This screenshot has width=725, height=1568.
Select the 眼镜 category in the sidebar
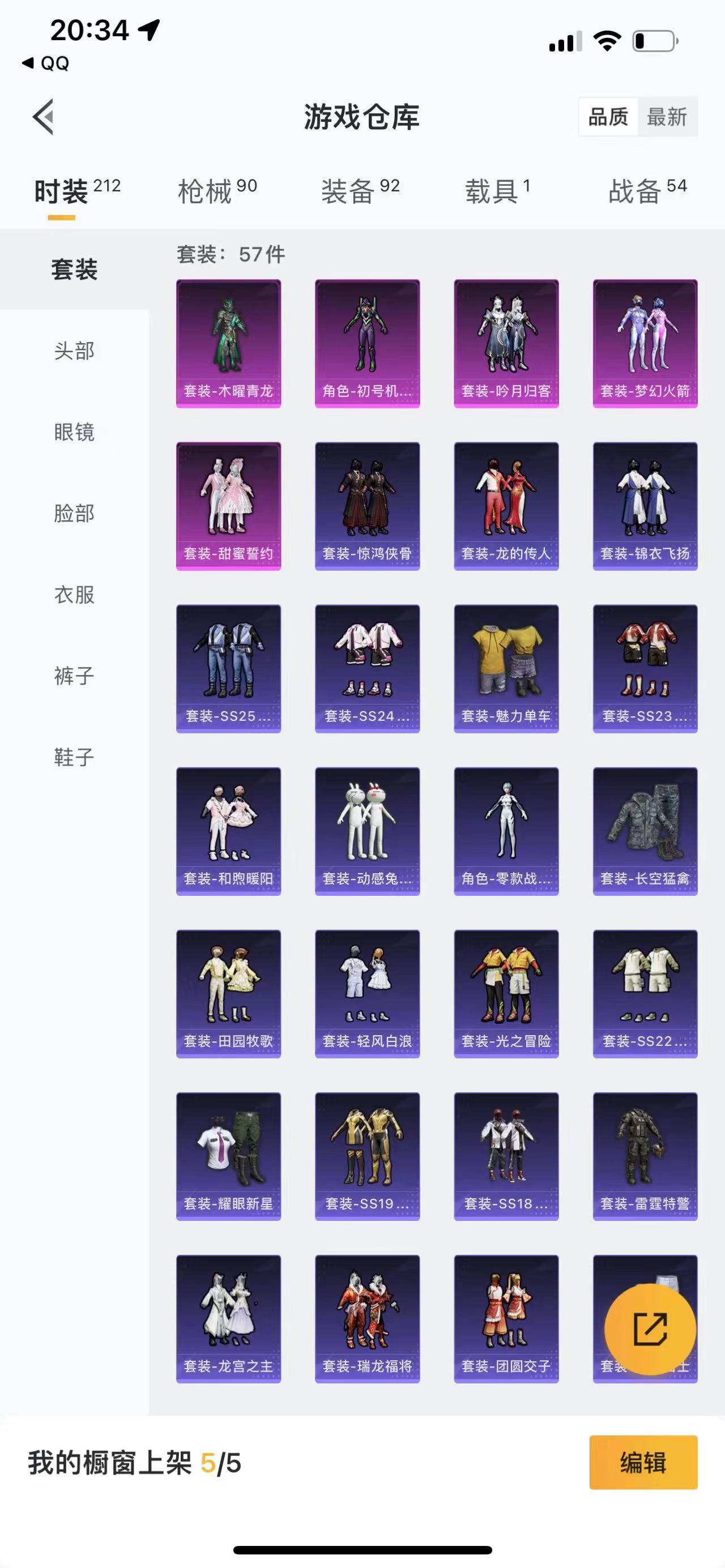pos(74,432)
